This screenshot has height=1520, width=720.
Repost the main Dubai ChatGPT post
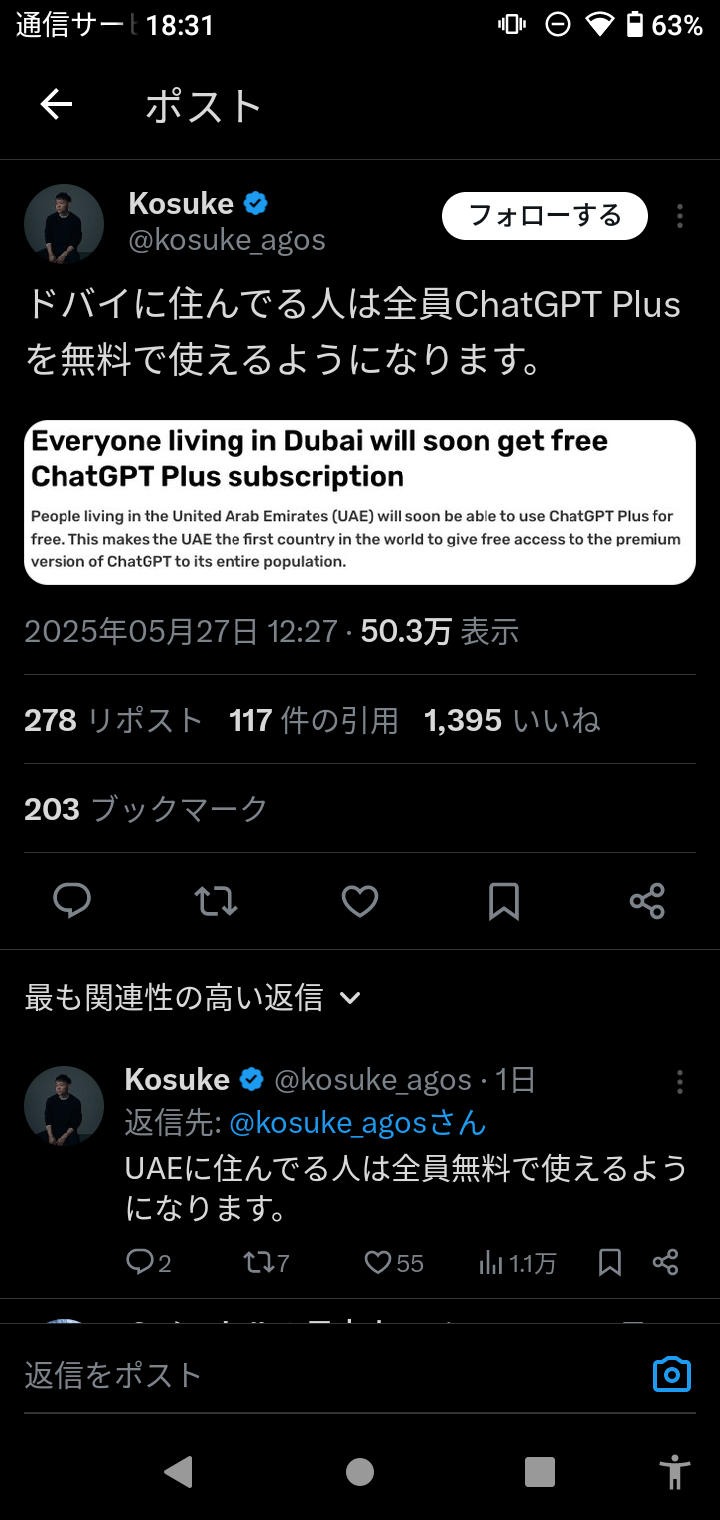216,901
